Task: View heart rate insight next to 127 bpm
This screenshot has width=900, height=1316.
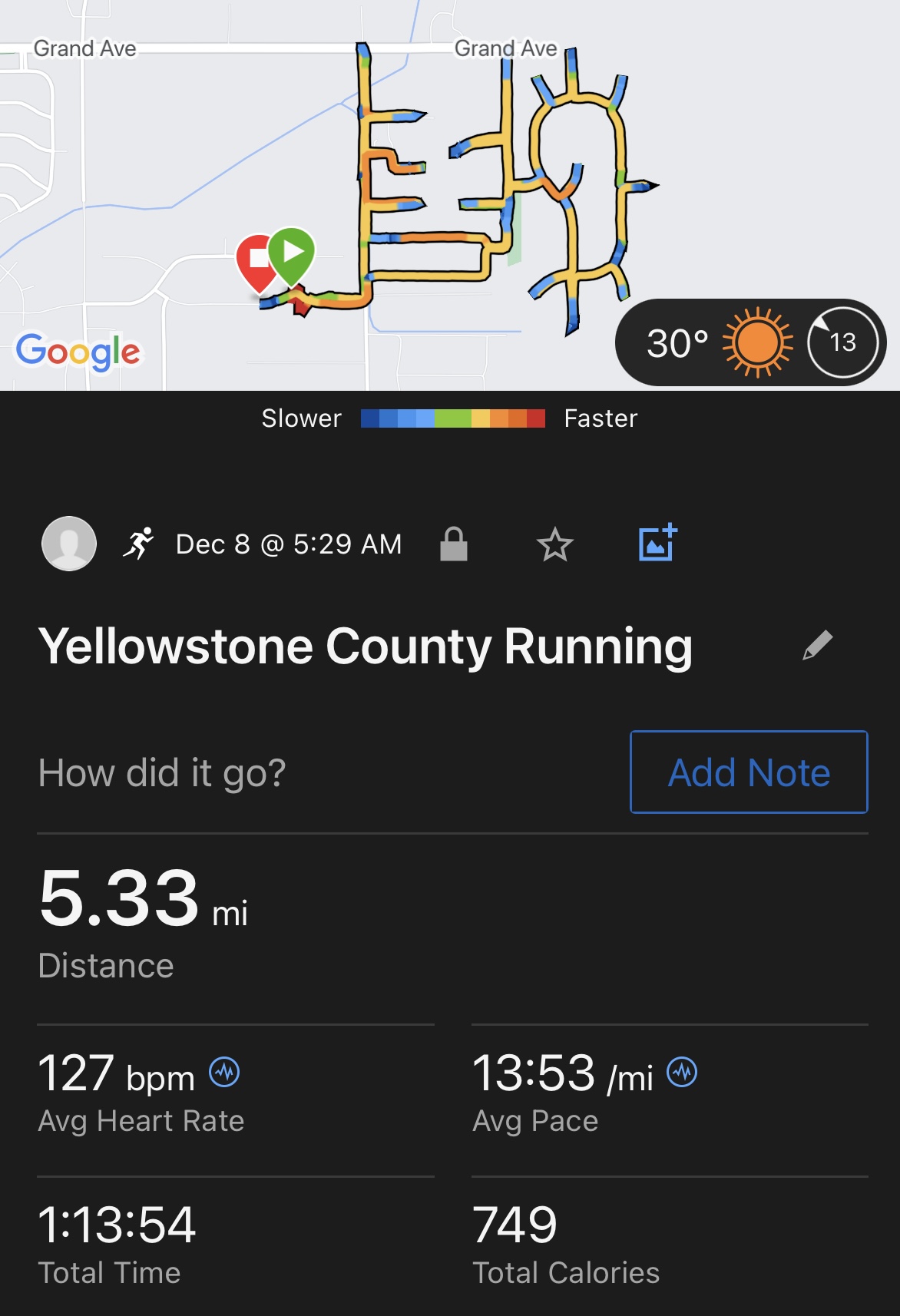Action: coord(225,1072)
